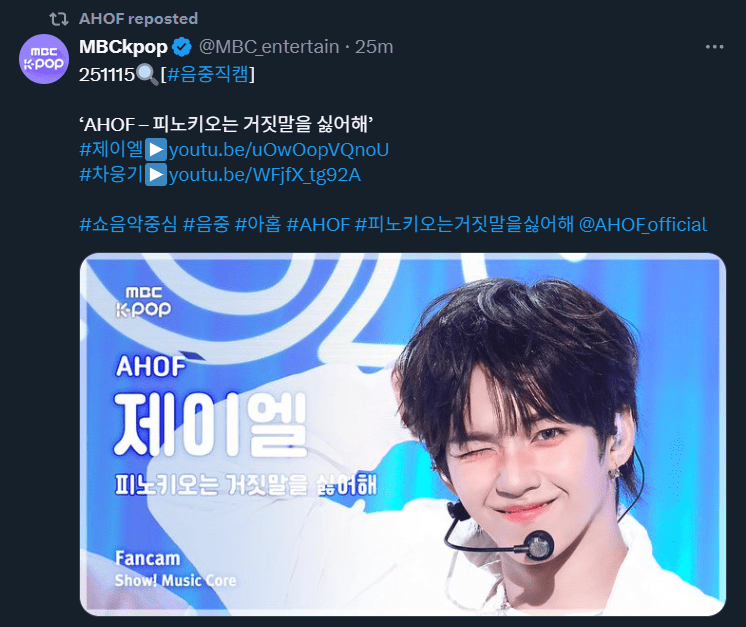Open YouTube link youtu.be/uOwOopVQnoU
The width and height of the screenshot is (746, 627).
pyautogui.click(x=279, y=150)
